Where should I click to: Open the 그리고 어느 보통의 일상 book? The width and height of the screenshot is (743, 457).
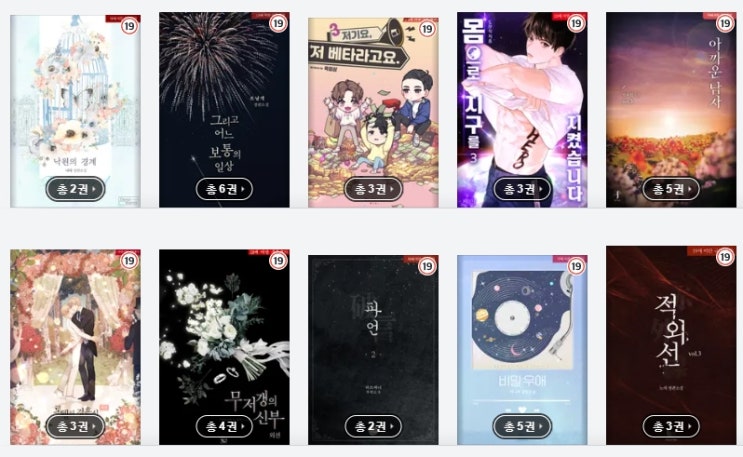click(224, 100)
